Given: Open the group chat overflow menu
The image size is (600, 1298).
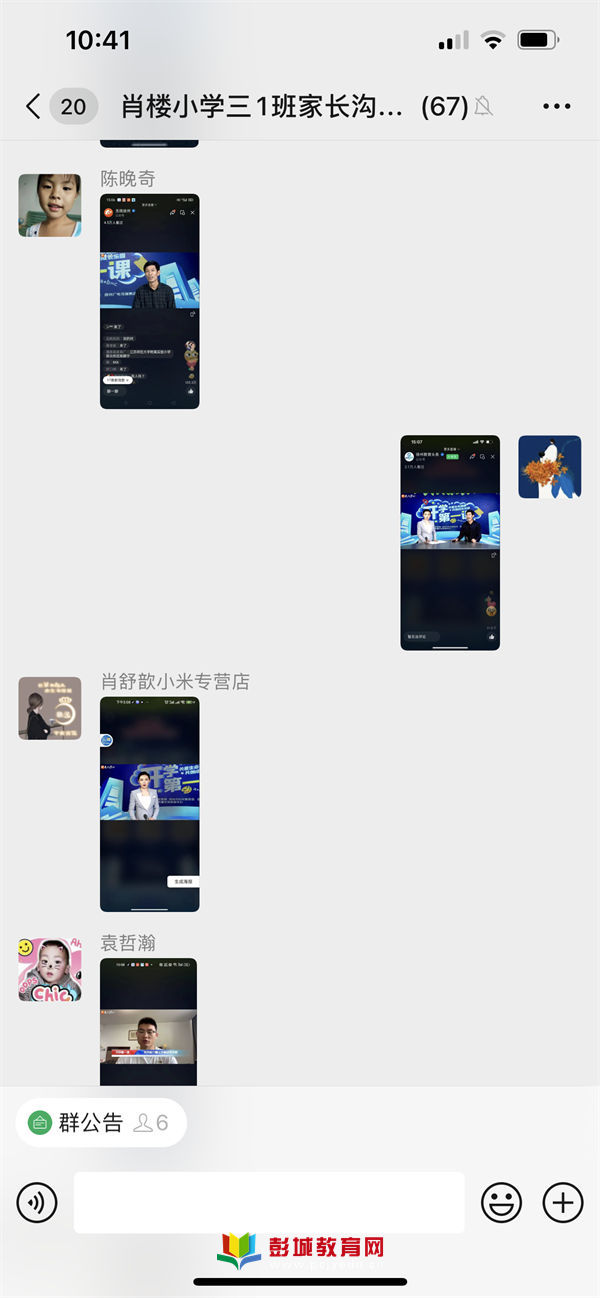Looking at the screenshot, I should pyautogui.click(x=556, y=106).
